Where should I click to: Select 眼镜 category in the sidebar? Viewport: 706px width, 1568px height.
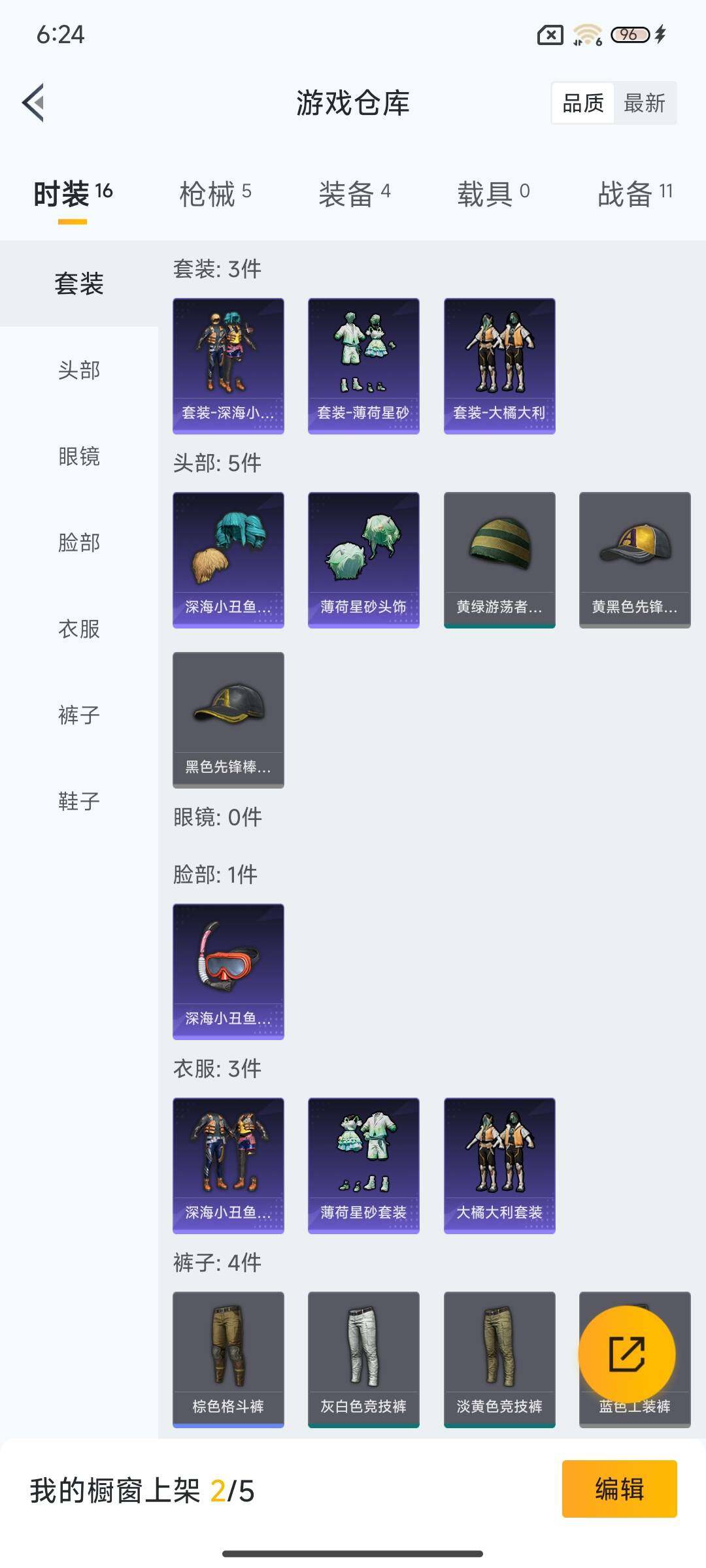[78, 457]
